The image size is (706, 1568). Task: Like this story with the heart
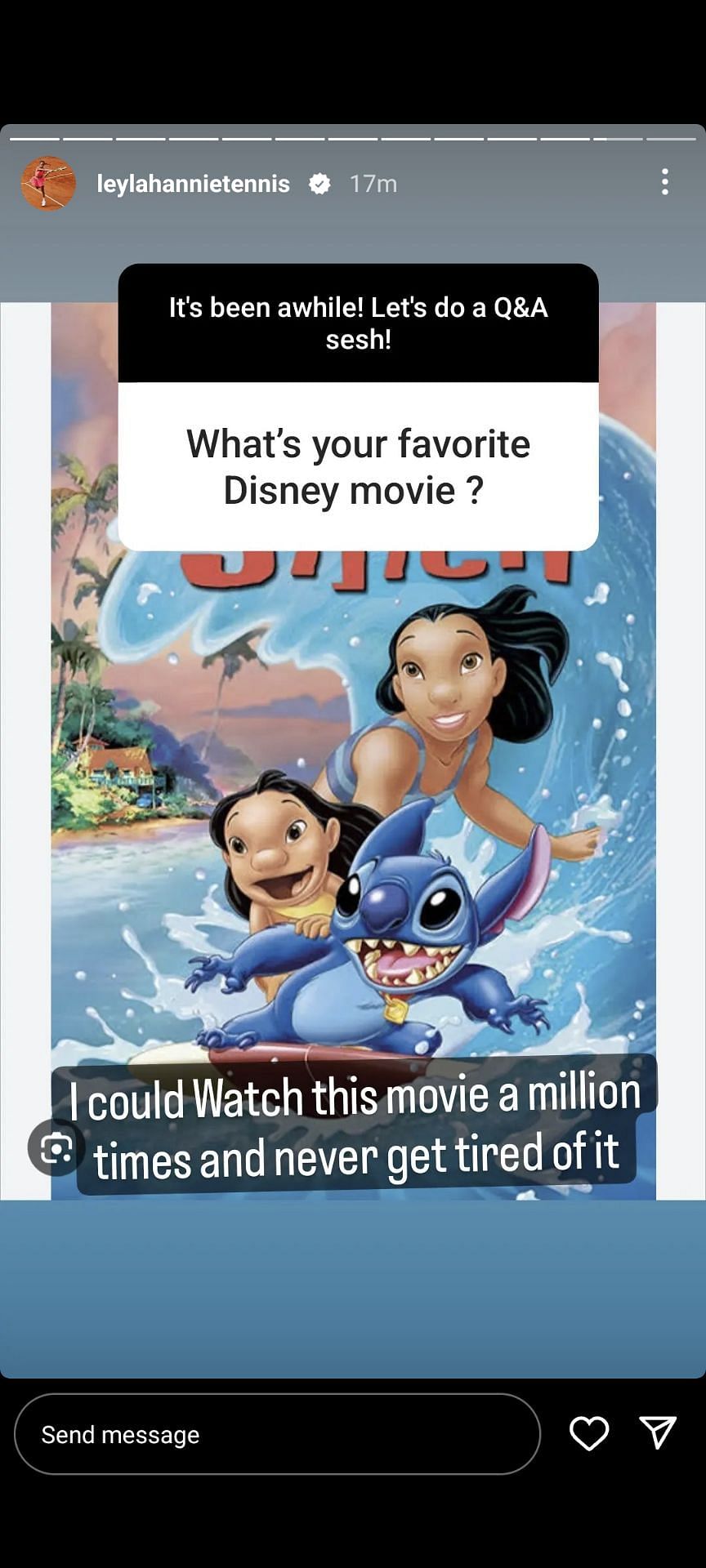pyautogui.click(x=588, y=1433)
